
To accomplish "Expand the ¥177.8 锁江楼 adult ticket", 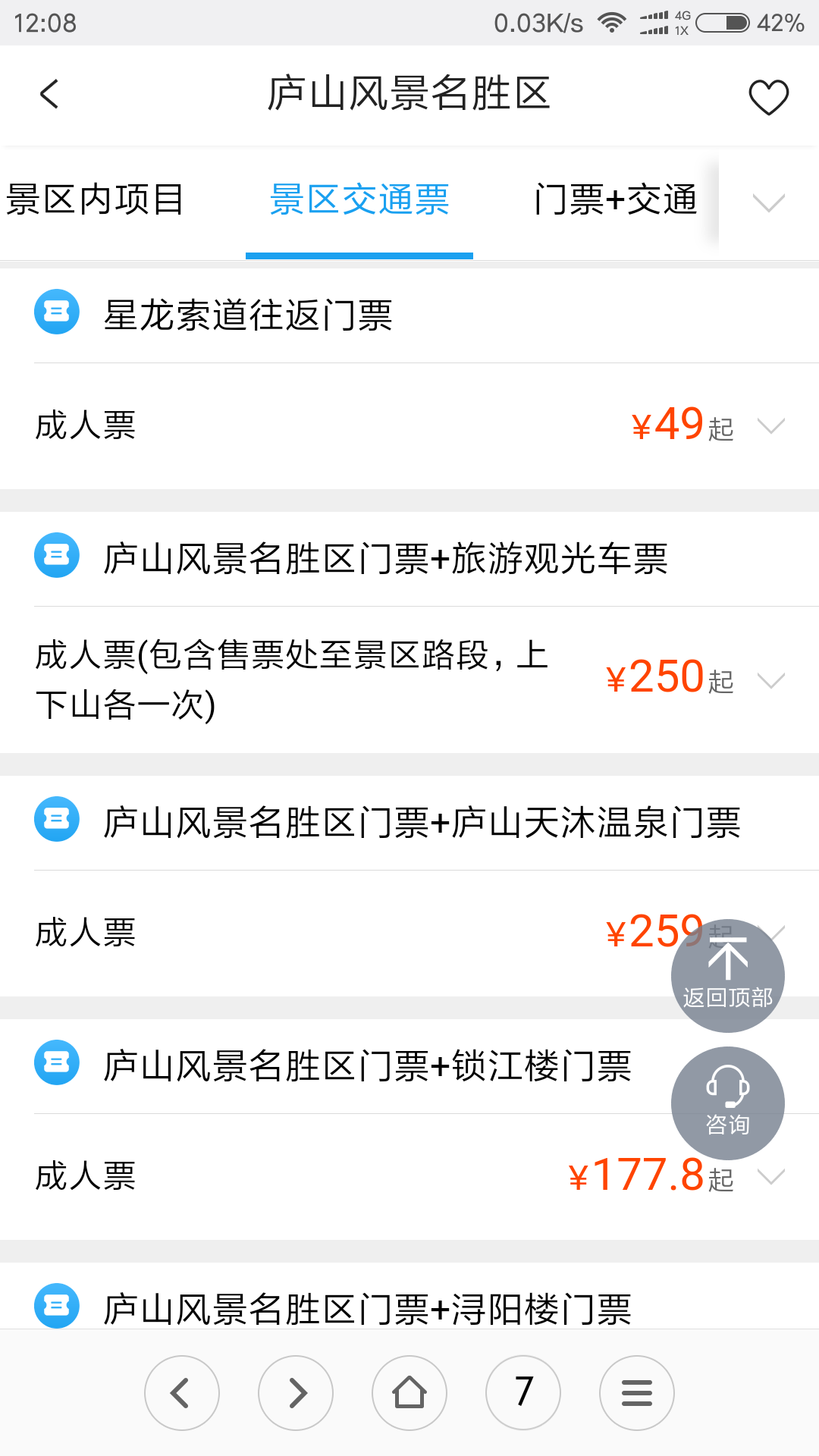I will (x=409, y=1177).
